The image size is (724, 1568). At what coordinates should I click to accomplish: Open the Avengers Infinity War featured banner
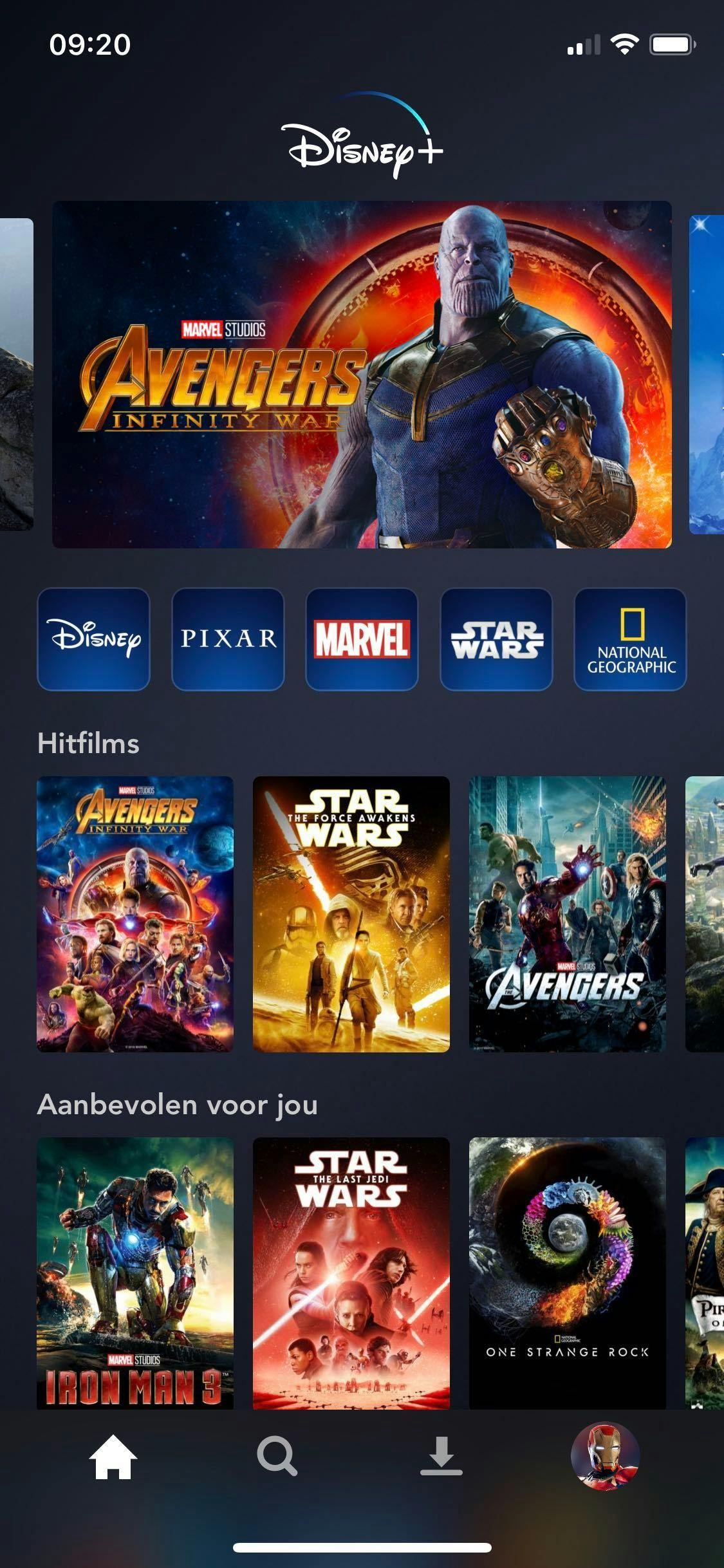pyautogui.click(x=362, y=374)
